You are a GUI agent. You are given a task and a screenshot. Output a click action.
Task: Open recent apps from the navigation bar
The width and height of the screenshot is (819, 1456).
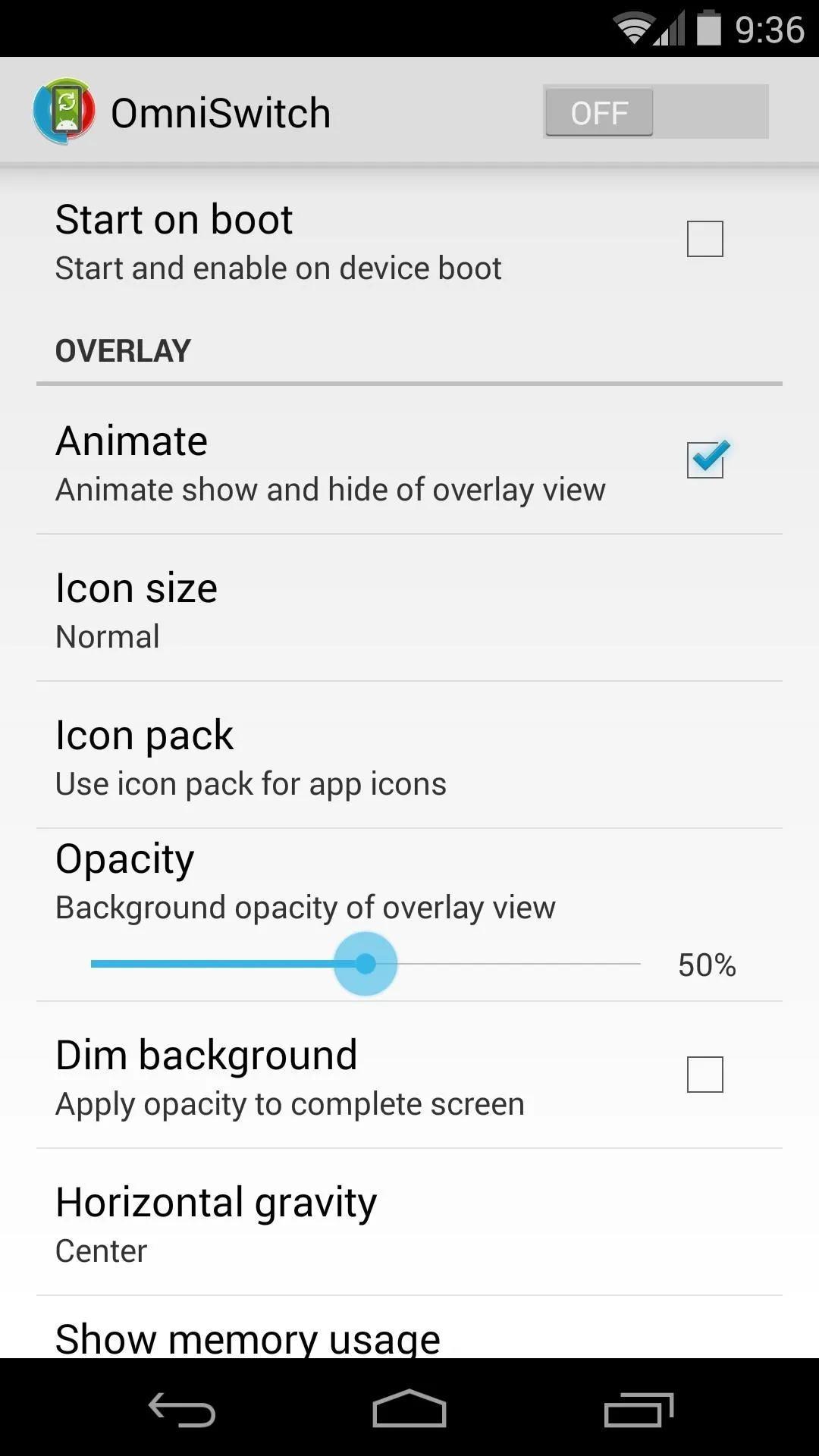(639, 1410)
